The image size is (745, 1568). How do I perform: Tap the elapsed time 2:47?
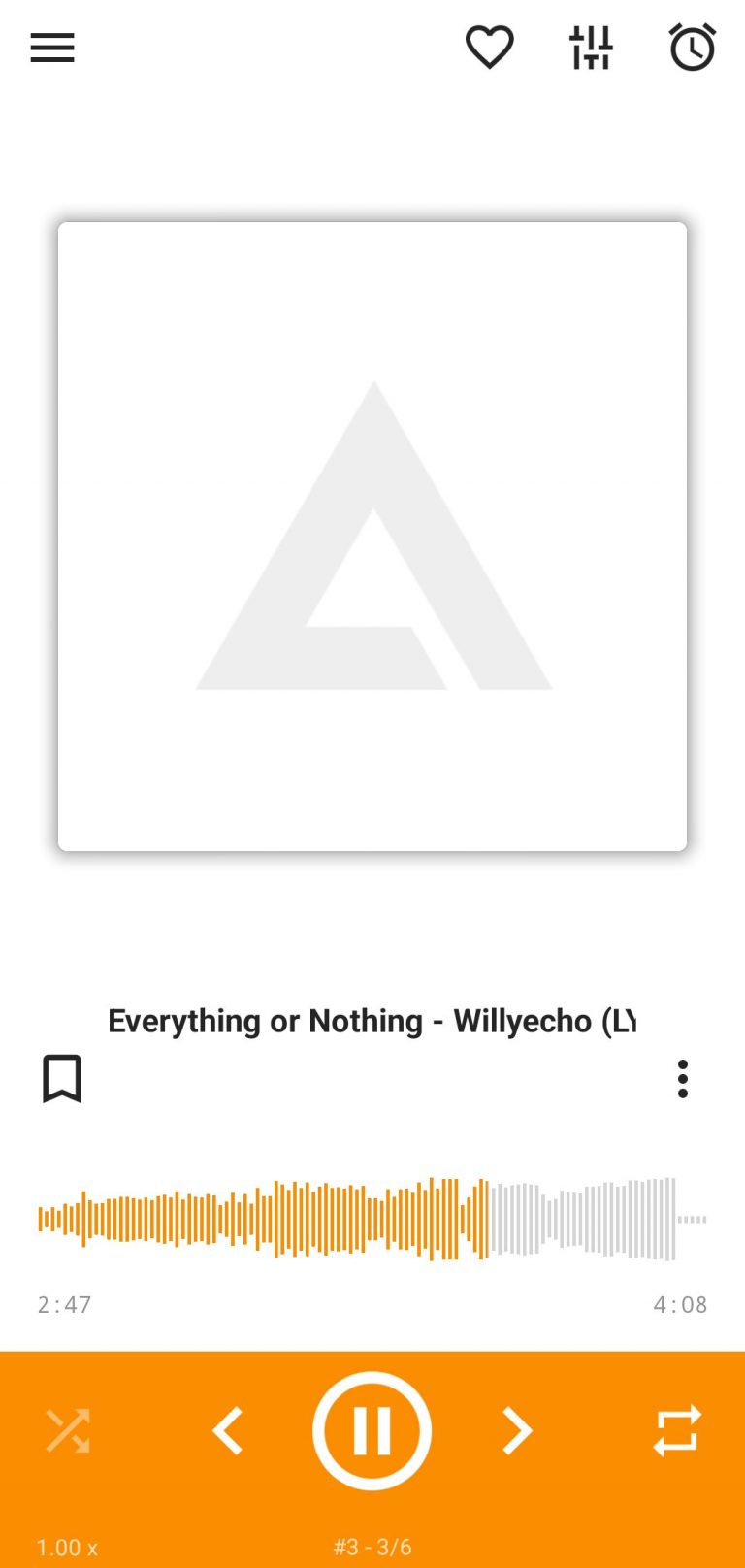click(x=62, y=1304)
